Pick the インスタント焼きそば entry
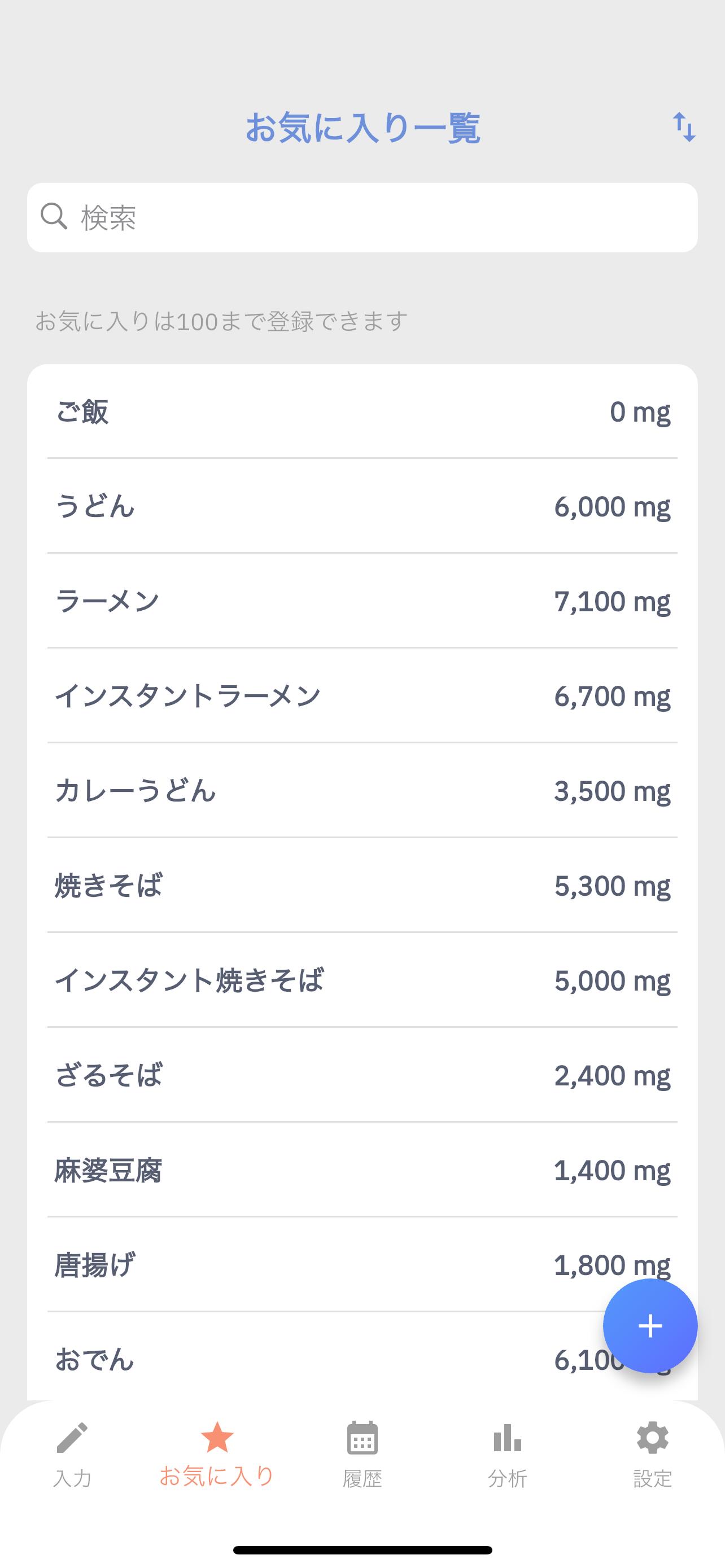725x1568 pixels. (x=362, y=980)
